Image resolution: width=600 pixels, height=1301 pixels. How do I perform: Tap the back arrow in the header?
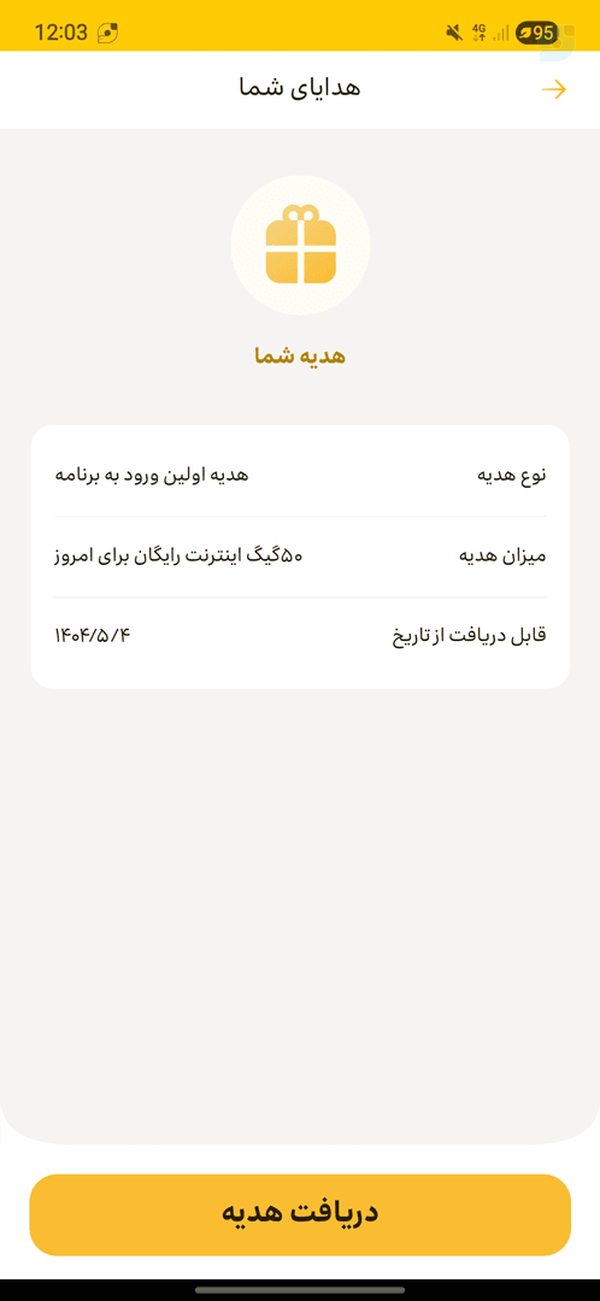click(553, 90)
